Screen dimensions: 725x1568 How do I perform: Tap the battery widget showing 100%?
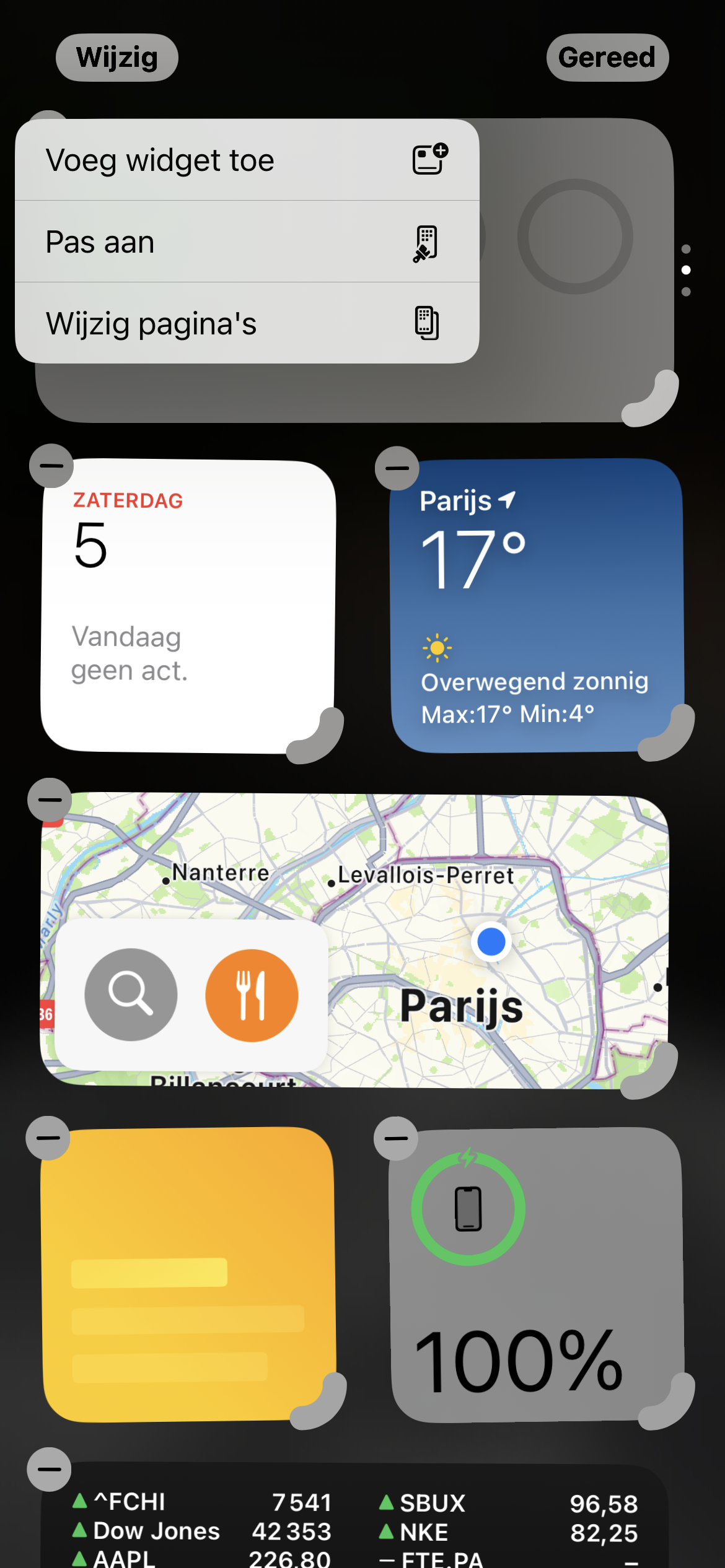click(537, 1276)
